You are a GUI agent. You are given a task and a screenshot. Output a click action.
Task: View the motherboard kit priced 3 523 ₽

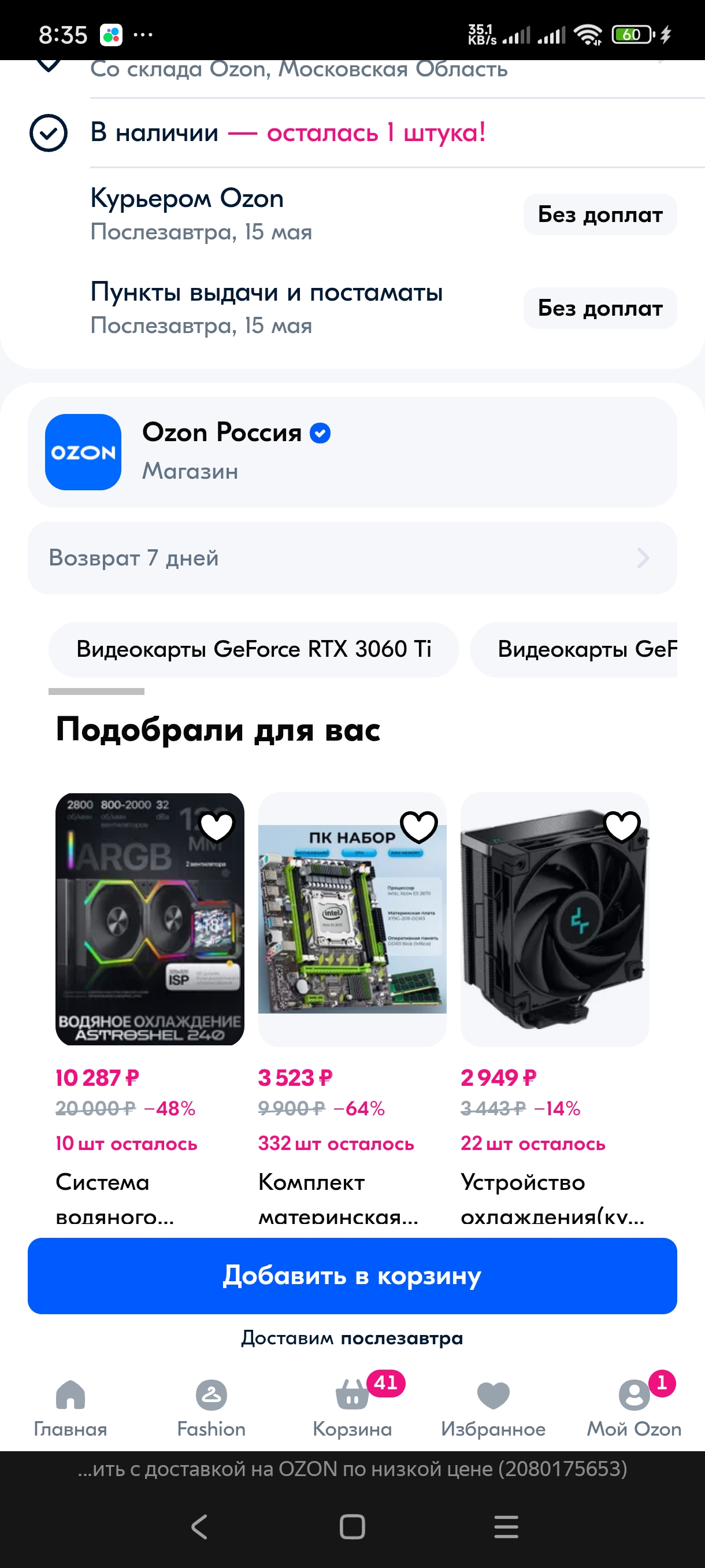click(x=352, y=919)
